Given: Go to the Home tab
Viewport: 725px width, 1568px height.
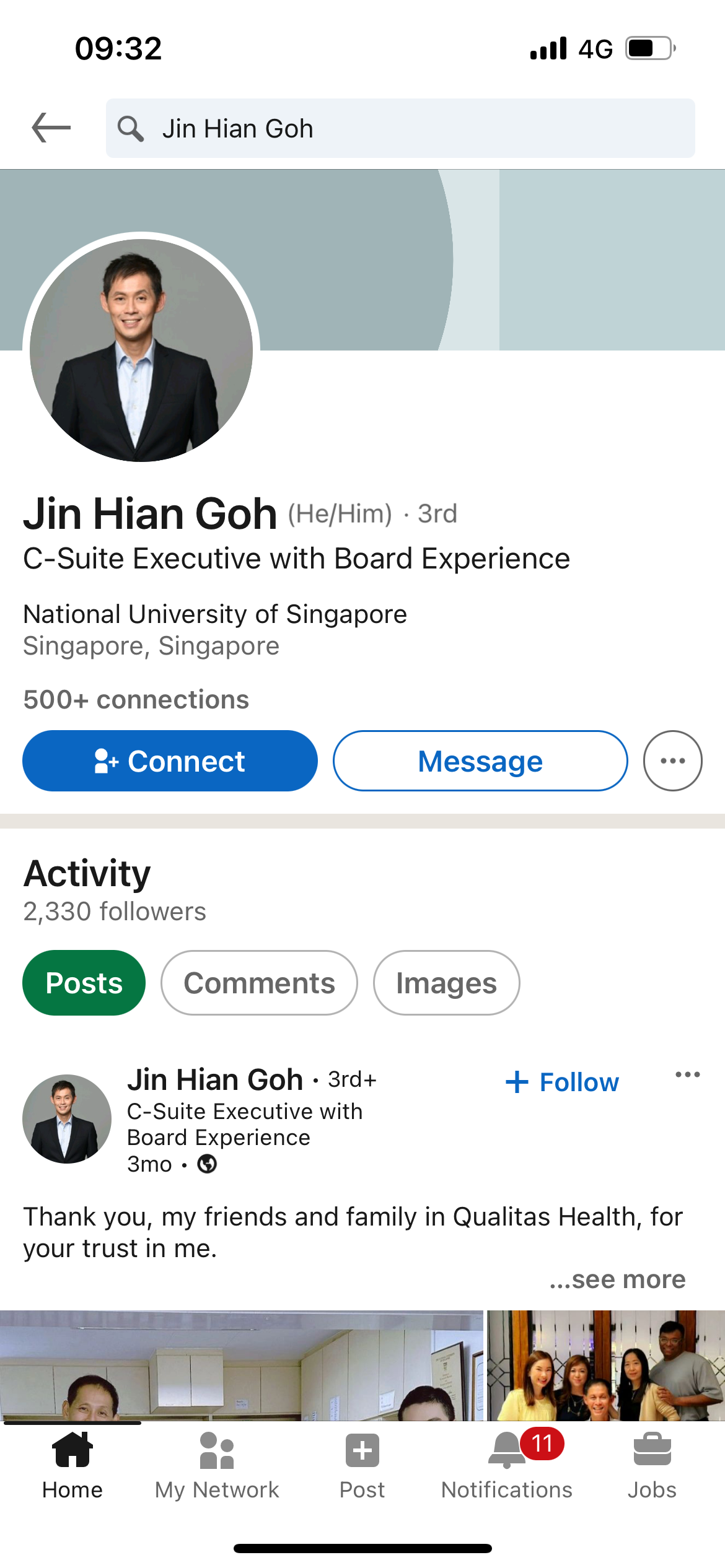Looking at the screenshot, I should [x=72, y=1465].
